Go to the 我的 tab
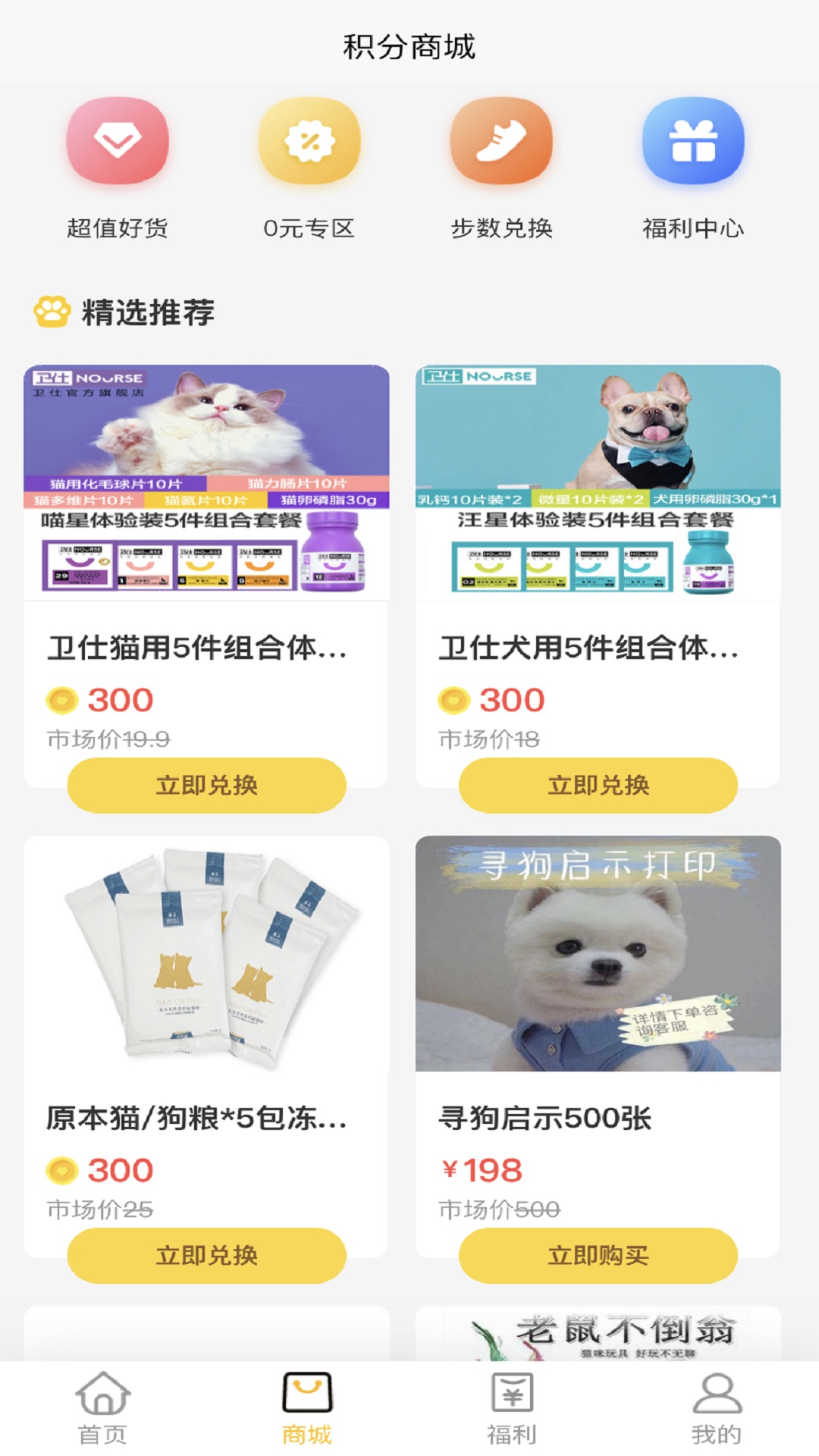The height and width of the screenshot is (1456, 819). [x=717, y=1407]
